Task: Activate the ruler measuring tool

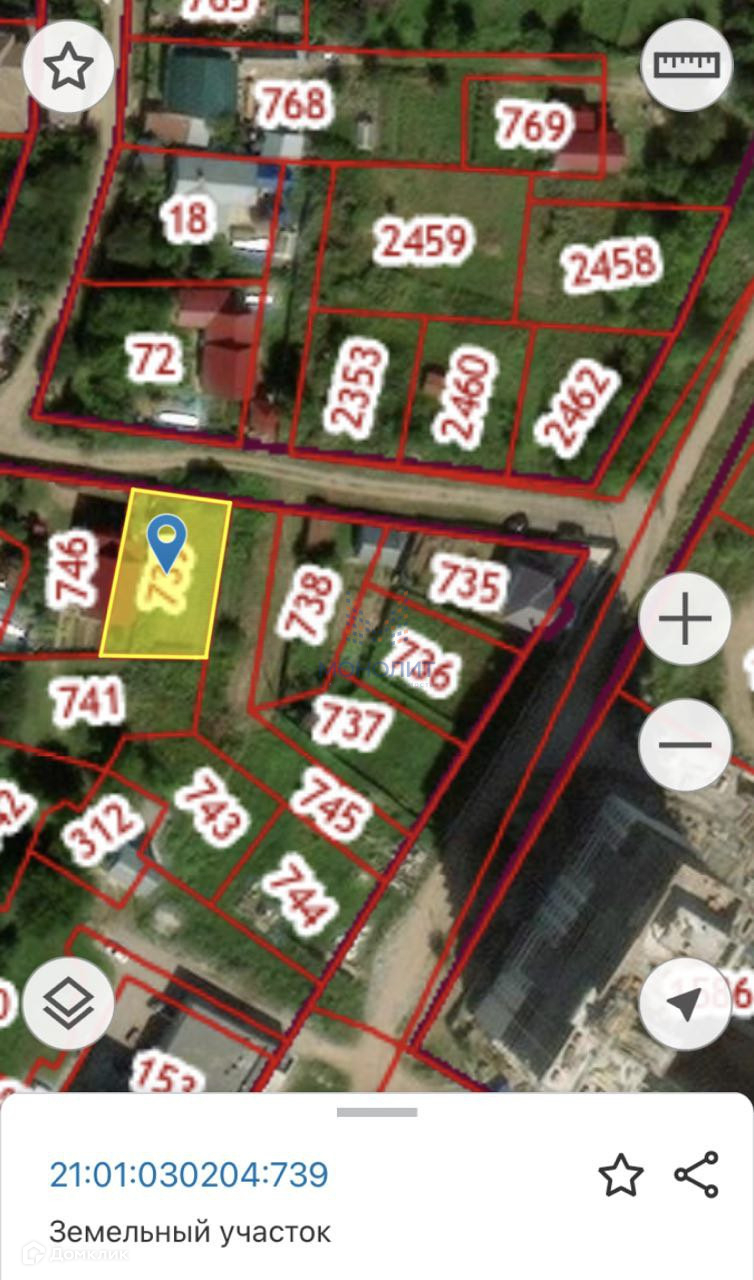Action: (686, 65)
